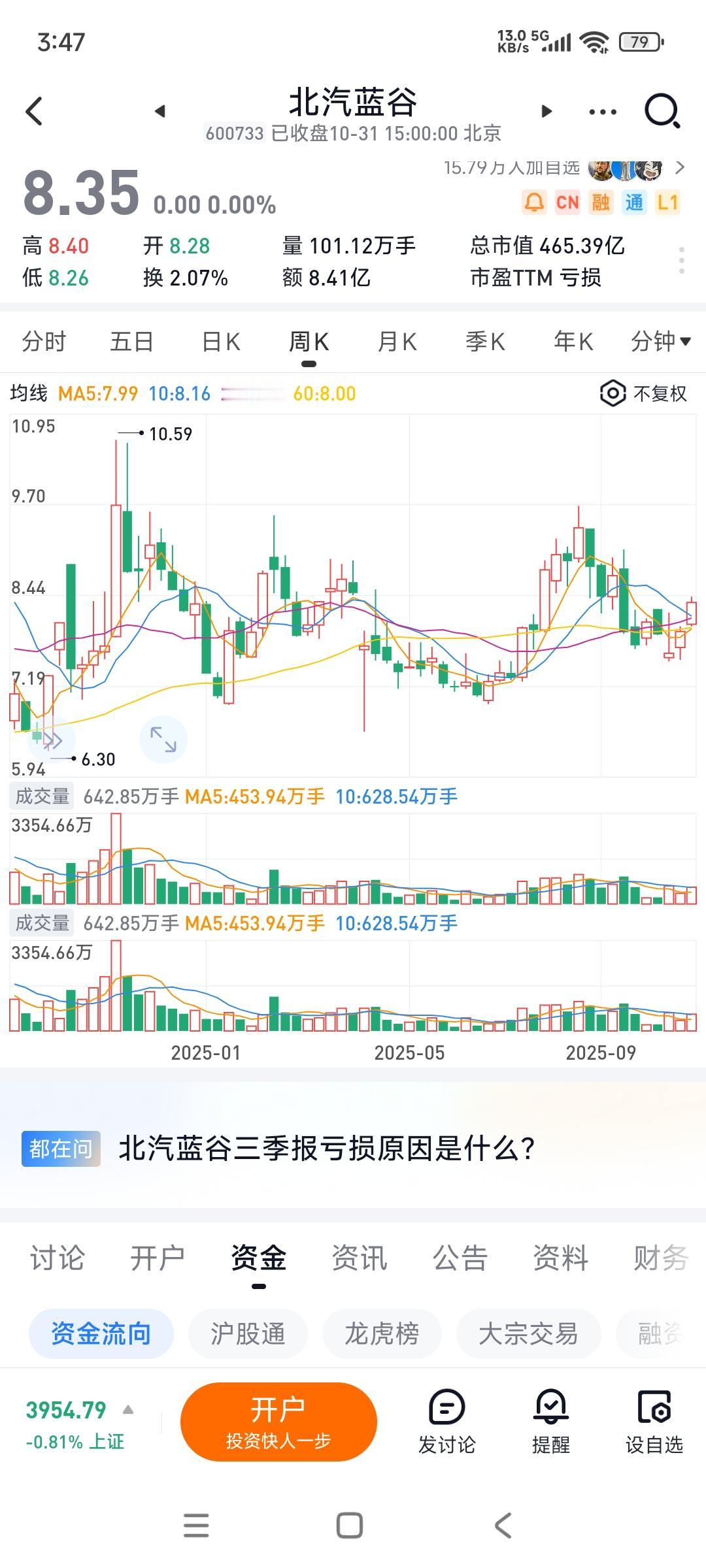Switch to the 分时 chart tab

pyautogui.click(x=44, y=342)
